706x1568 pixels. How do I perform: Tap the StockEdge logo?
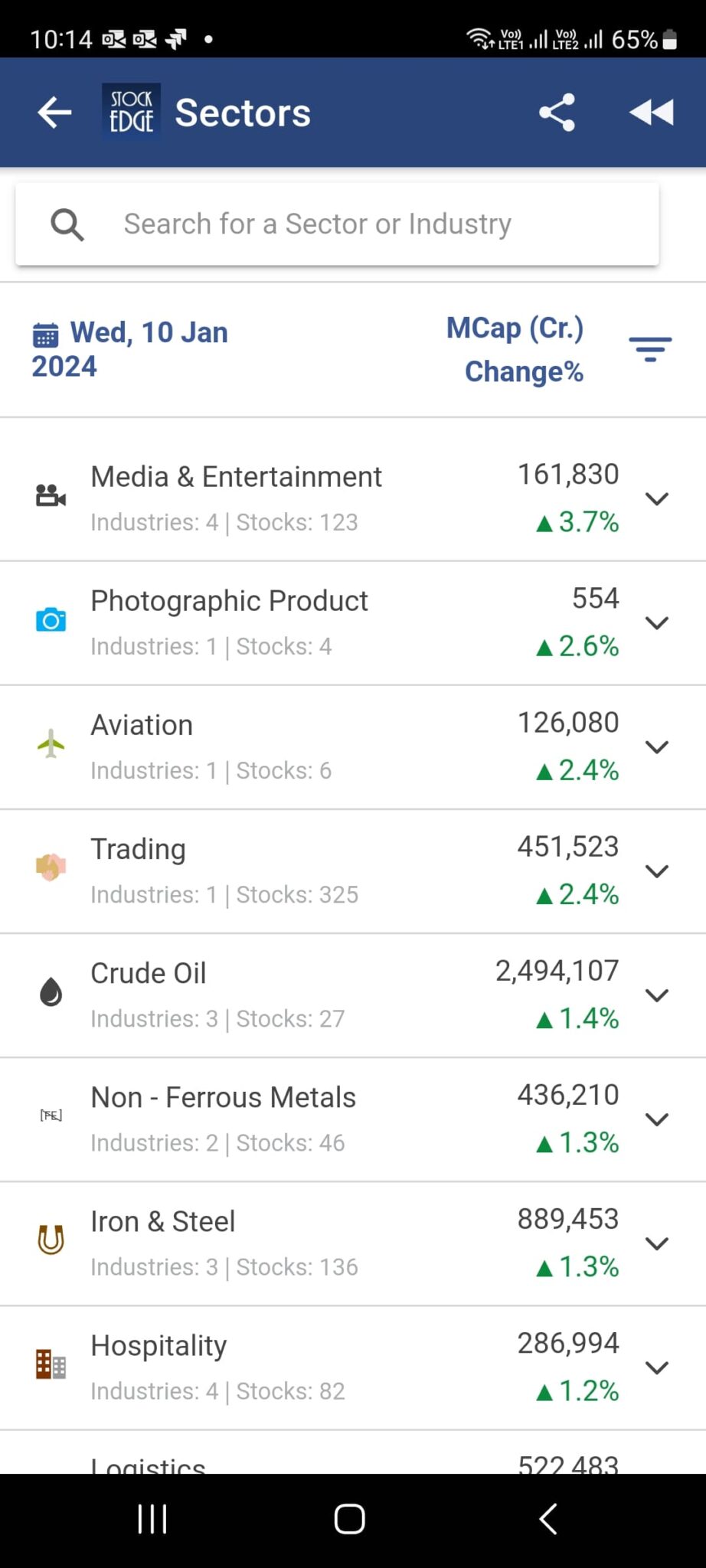130,111
